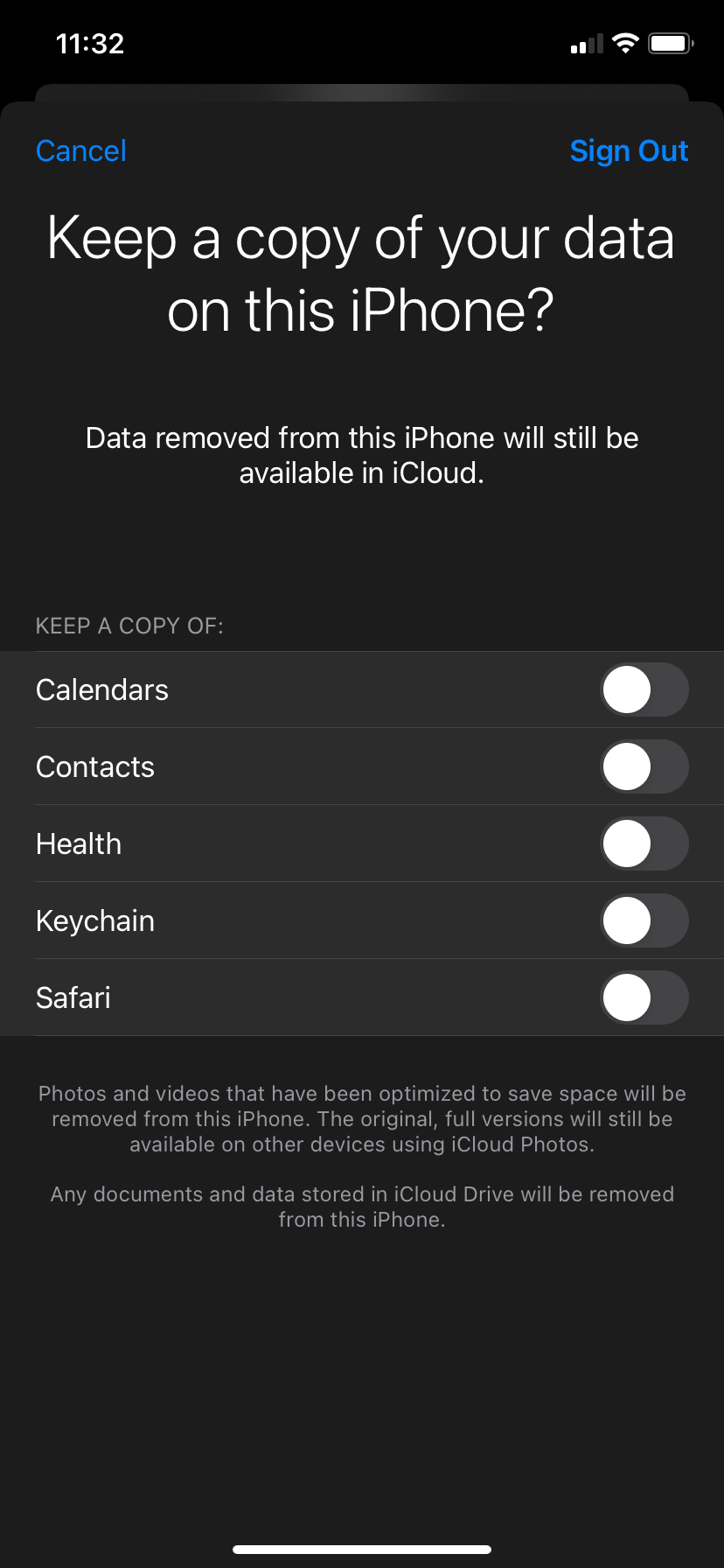Tap Cancel to dismiss the sheet
The image size is (724, 1568).
point(80,150)
